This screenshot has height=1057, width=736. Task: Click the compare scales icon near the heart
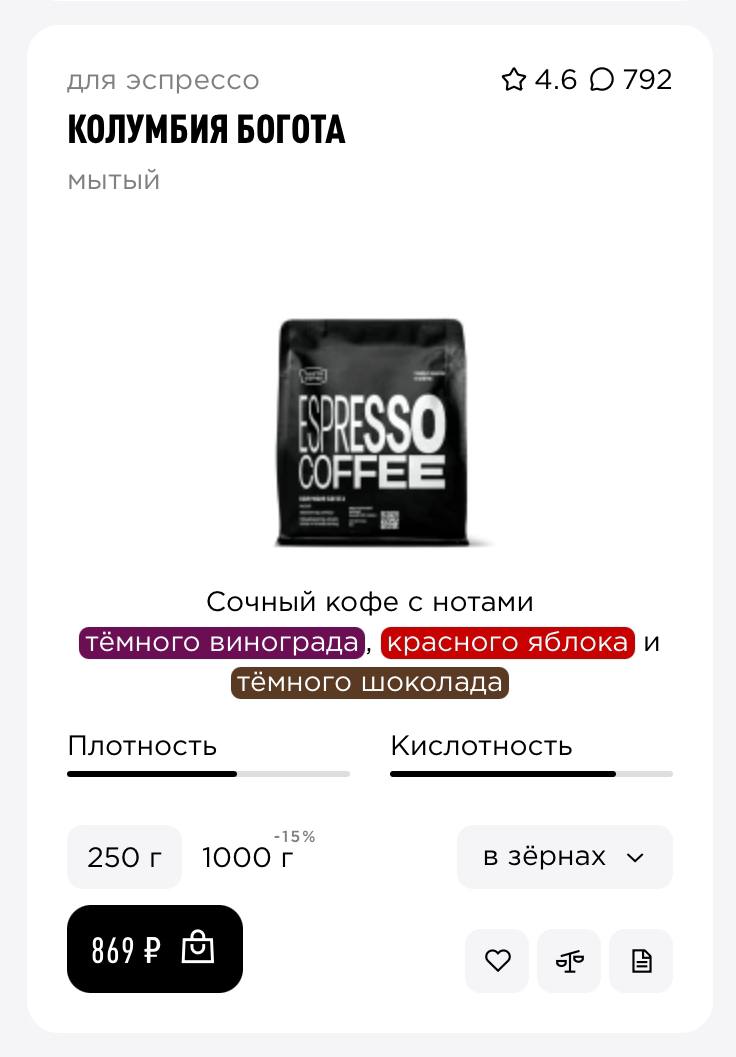click(x=569, y=960)
